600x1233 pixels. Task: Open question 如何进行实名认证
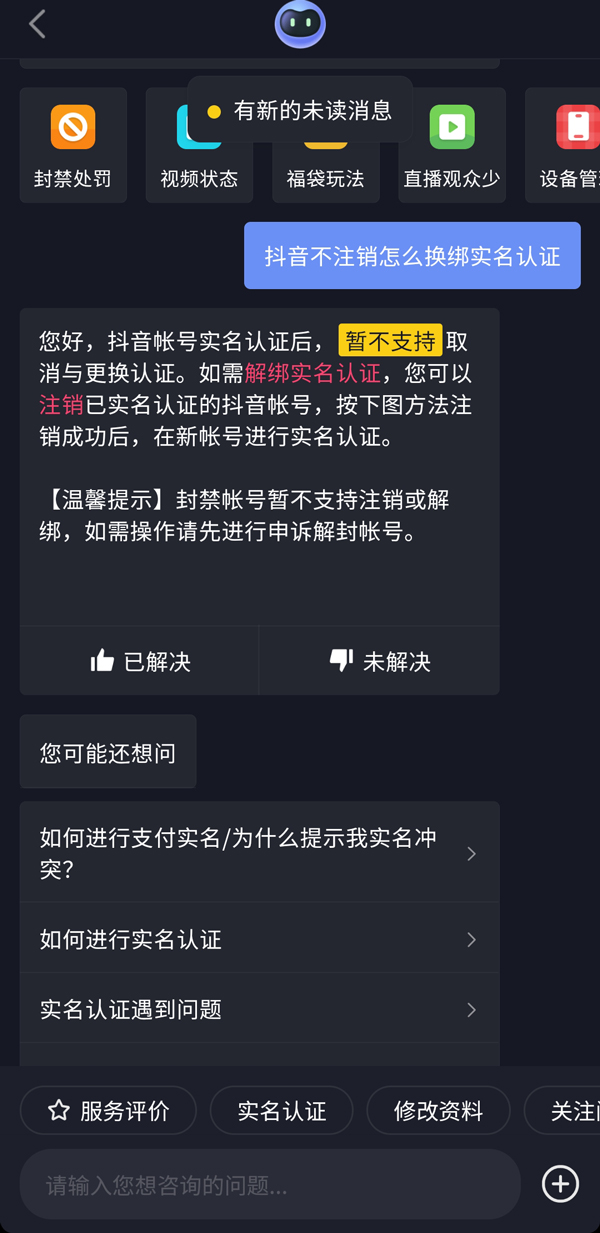259,939
